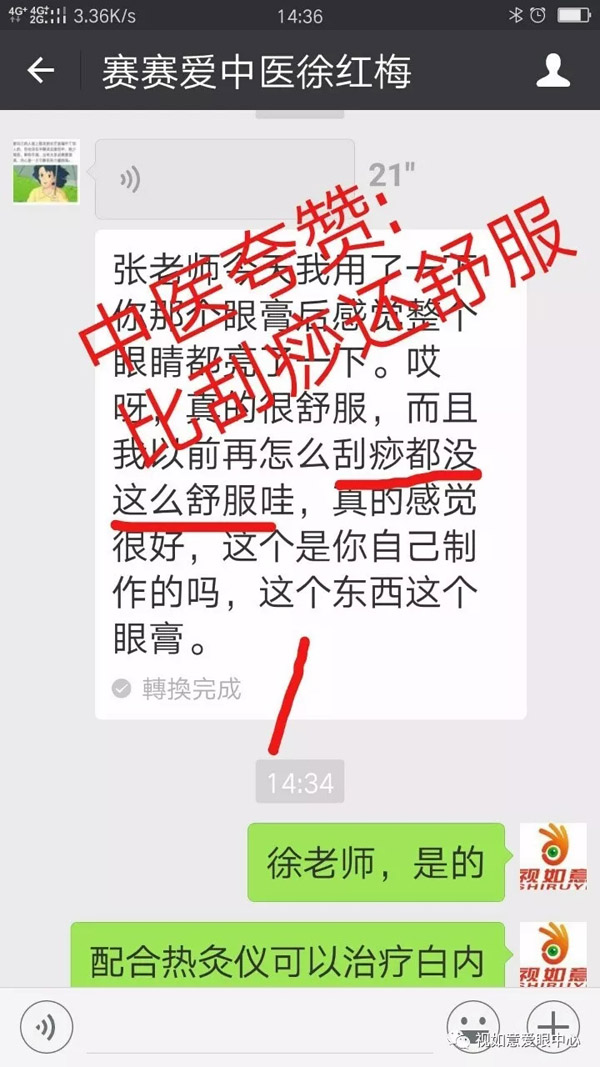
Task: Open chat info via profile icon
Action: [x=553, y=72]
